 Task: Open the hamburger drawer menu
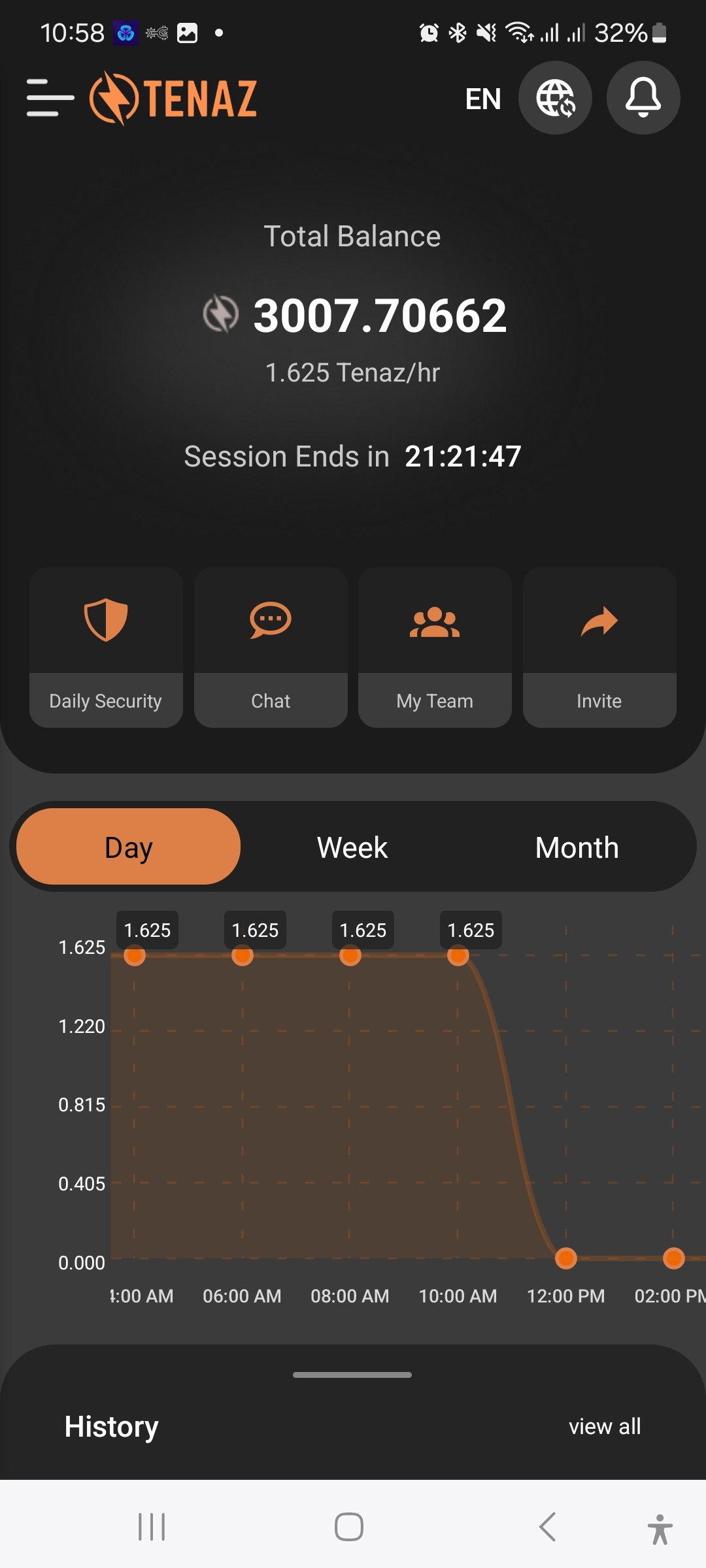click(50, 98)
